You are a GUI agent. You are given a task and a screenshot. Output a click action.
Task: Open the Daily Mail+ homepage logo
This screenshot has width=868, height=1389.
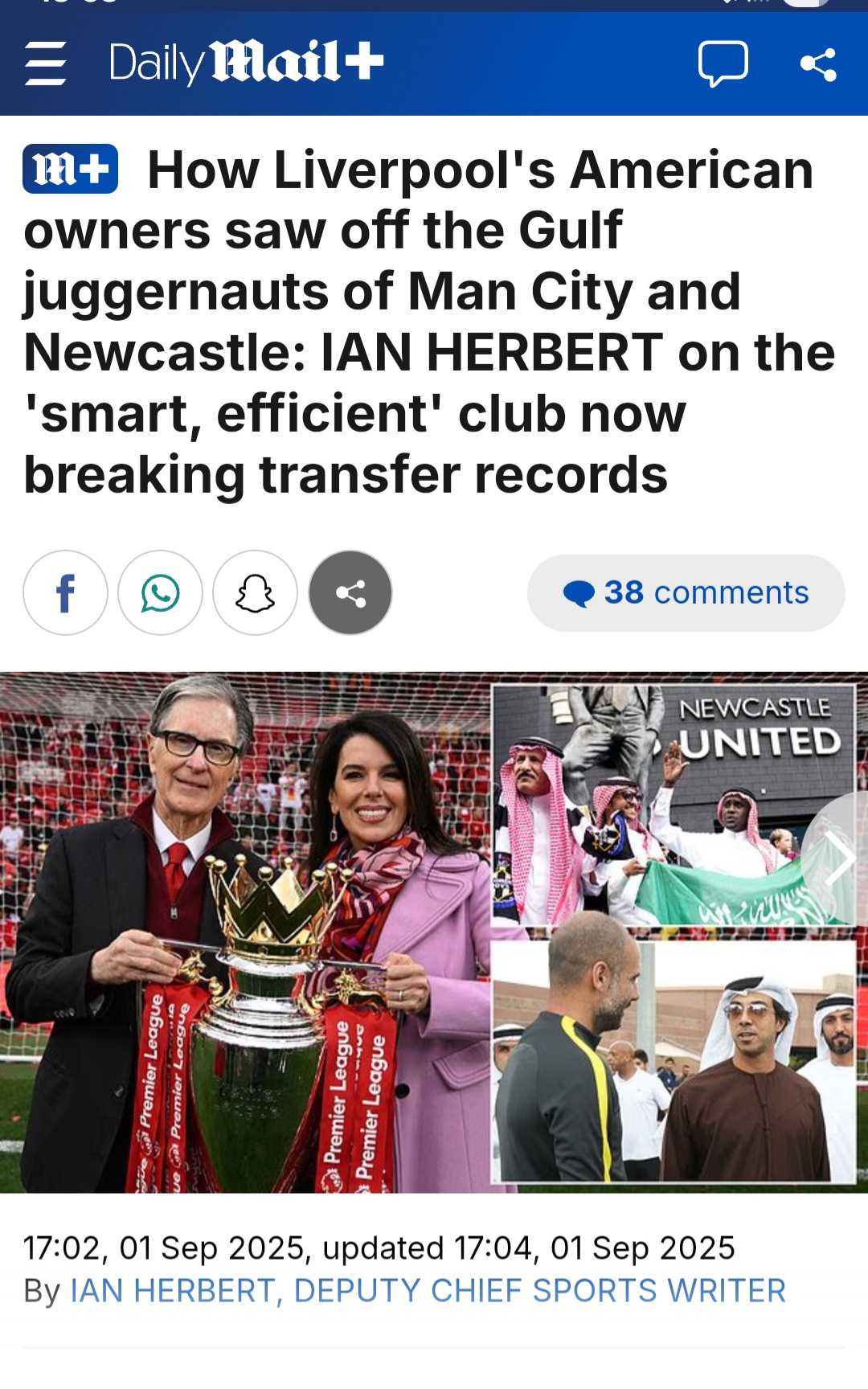(x=246, y=63)
